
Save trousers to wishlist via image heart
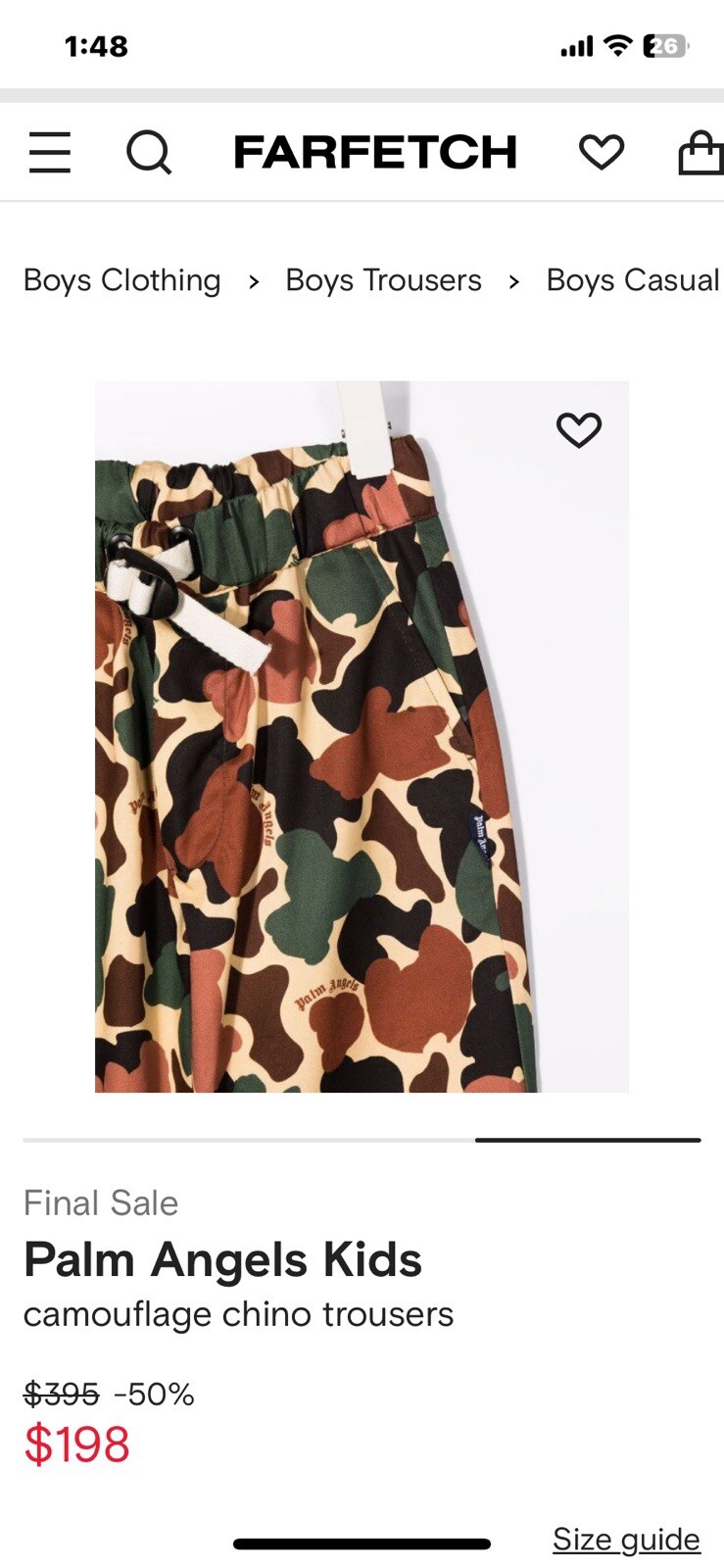pos(578,429)
